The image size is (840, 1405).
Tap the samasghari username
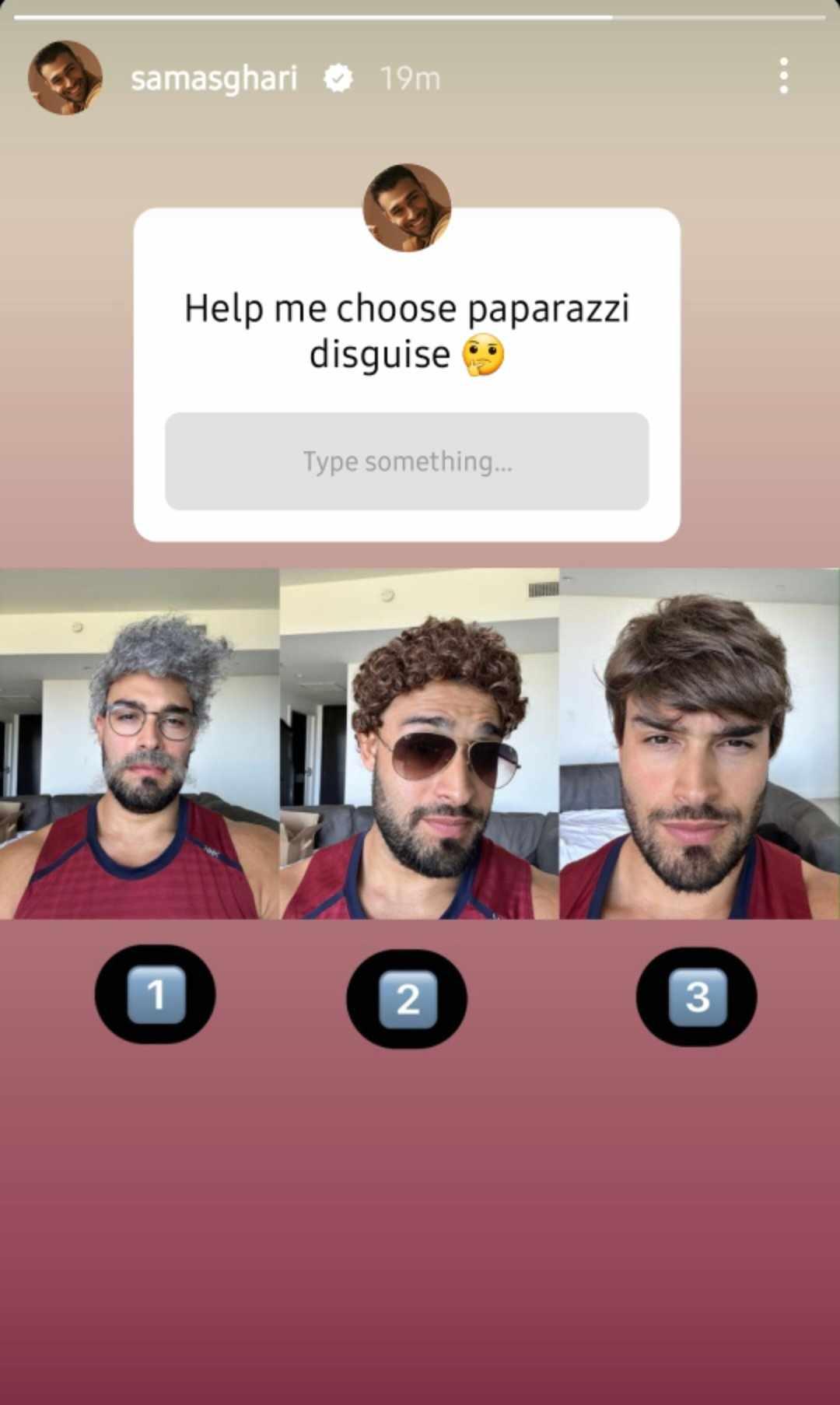(214, 79)
